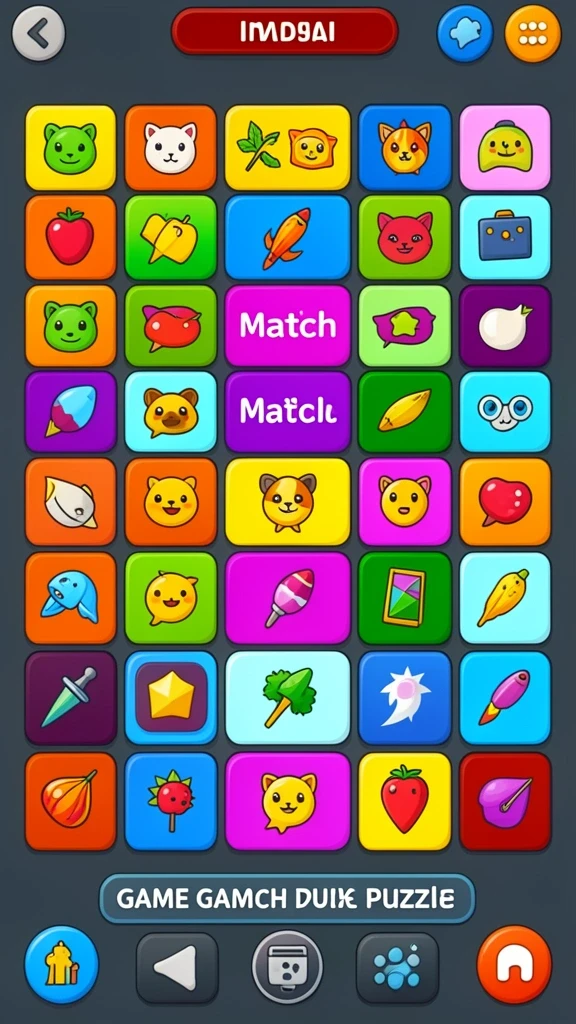Tap the purple Match tile

click(288, 411)
